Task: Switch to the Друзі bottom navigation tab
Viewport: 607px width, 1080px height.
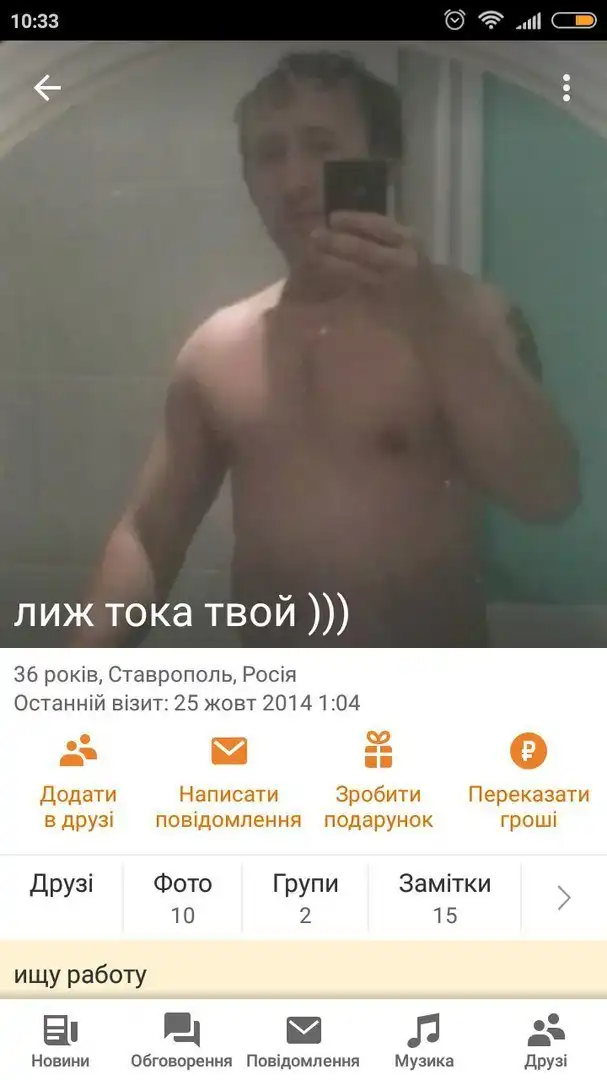Action: pos(546,1040)
